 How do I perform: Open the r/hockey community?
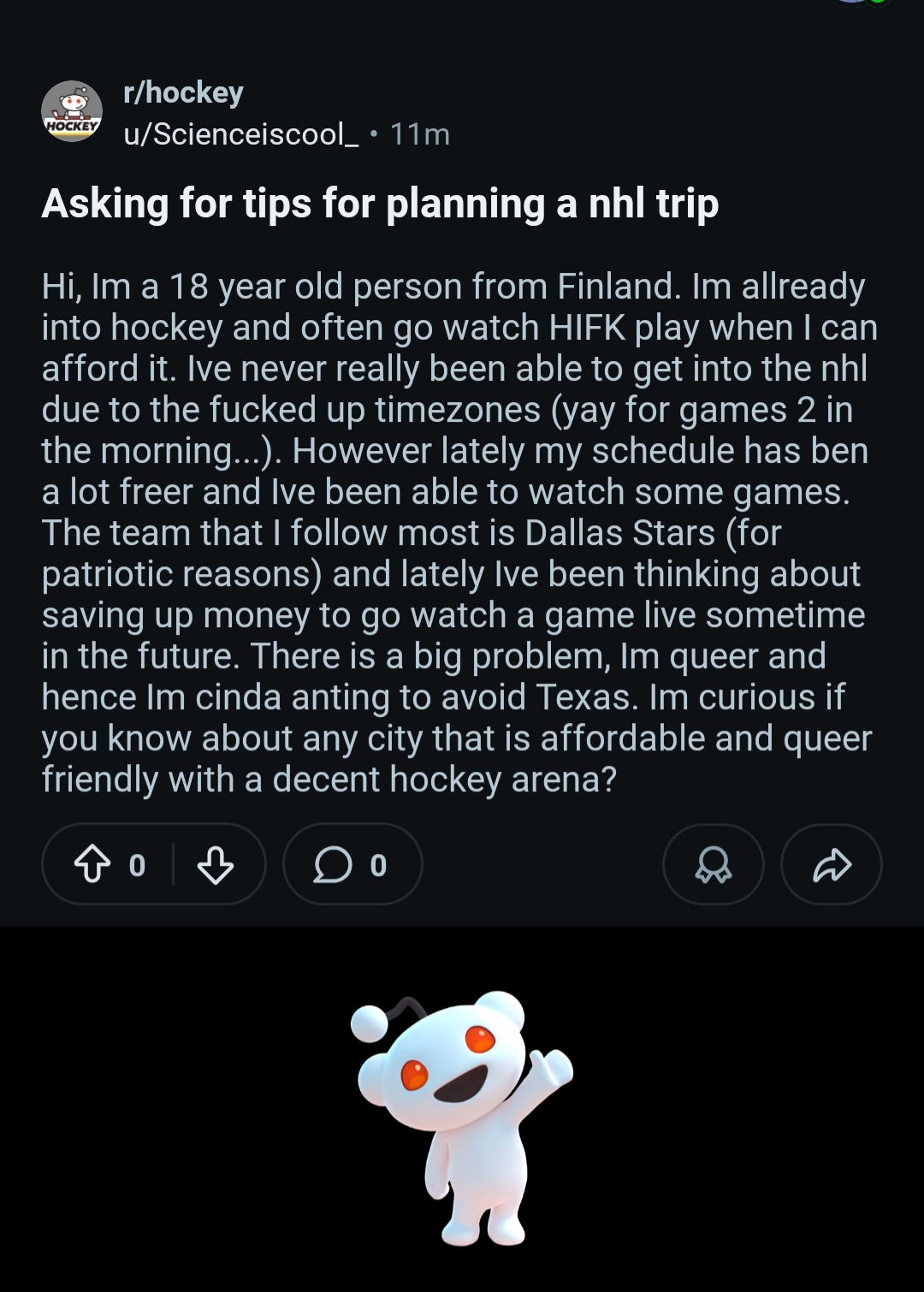pyautogui.click(x=184, y=92)
